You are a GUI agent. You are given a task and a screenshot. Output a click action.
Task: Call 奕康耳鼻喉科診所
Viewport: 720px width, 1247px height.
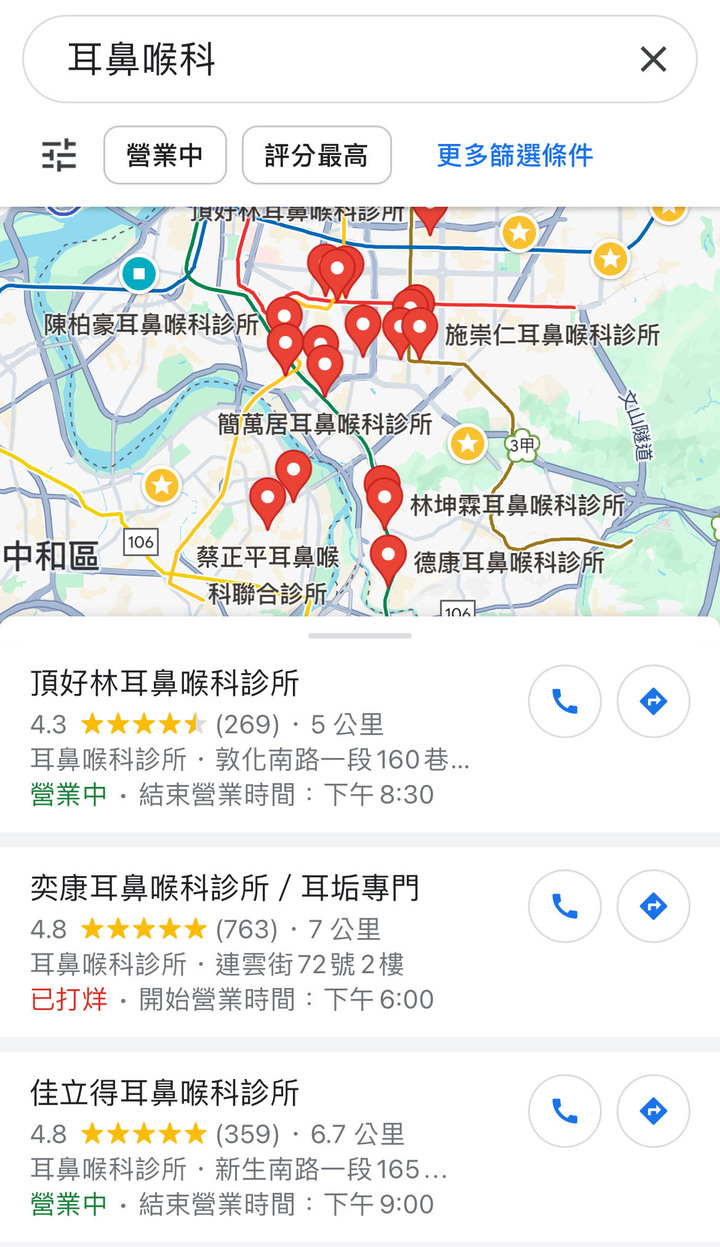click(565, 906)
